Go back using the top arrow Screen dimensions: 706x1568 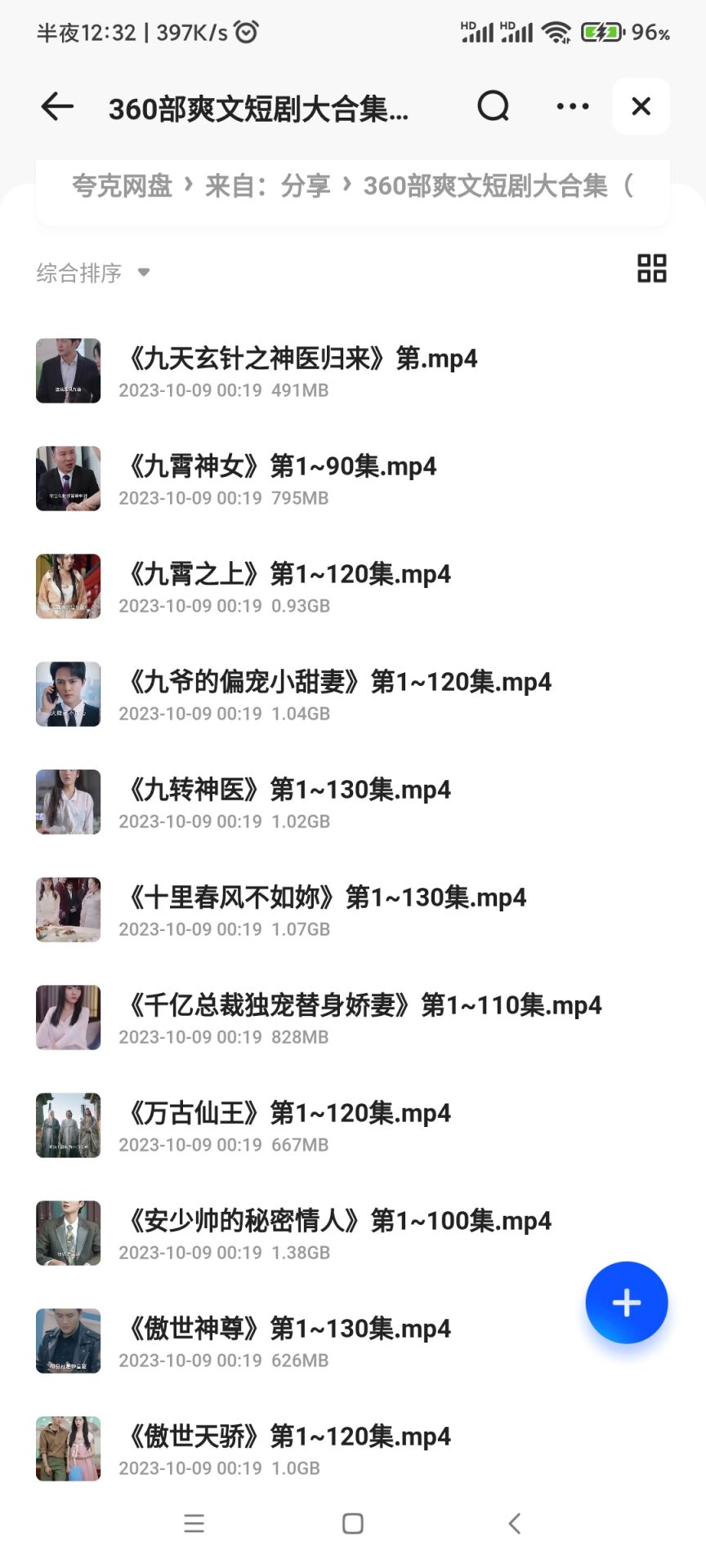(57, 106)
